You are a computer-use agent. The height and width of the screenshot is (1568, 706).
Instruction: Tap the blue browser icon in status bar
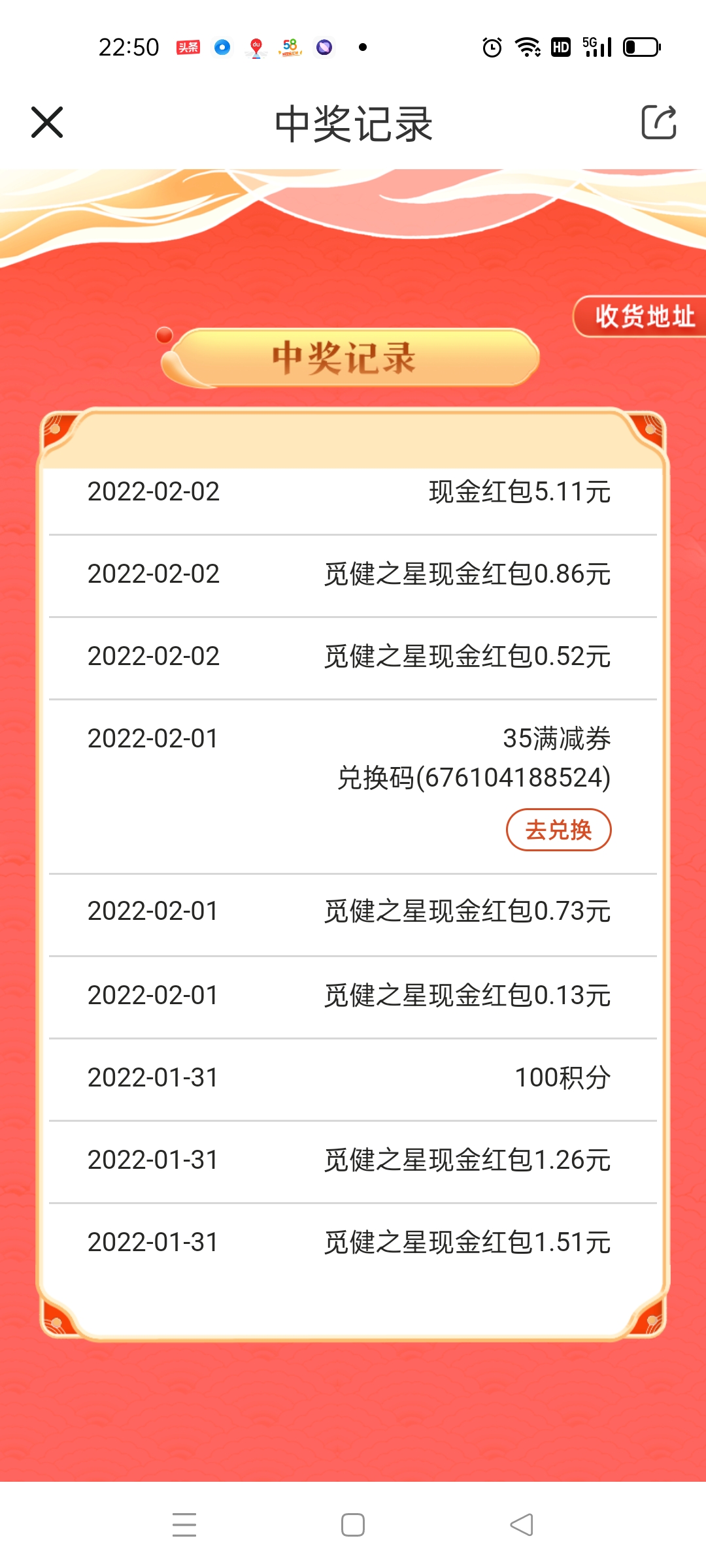click(x=222, y=46)
